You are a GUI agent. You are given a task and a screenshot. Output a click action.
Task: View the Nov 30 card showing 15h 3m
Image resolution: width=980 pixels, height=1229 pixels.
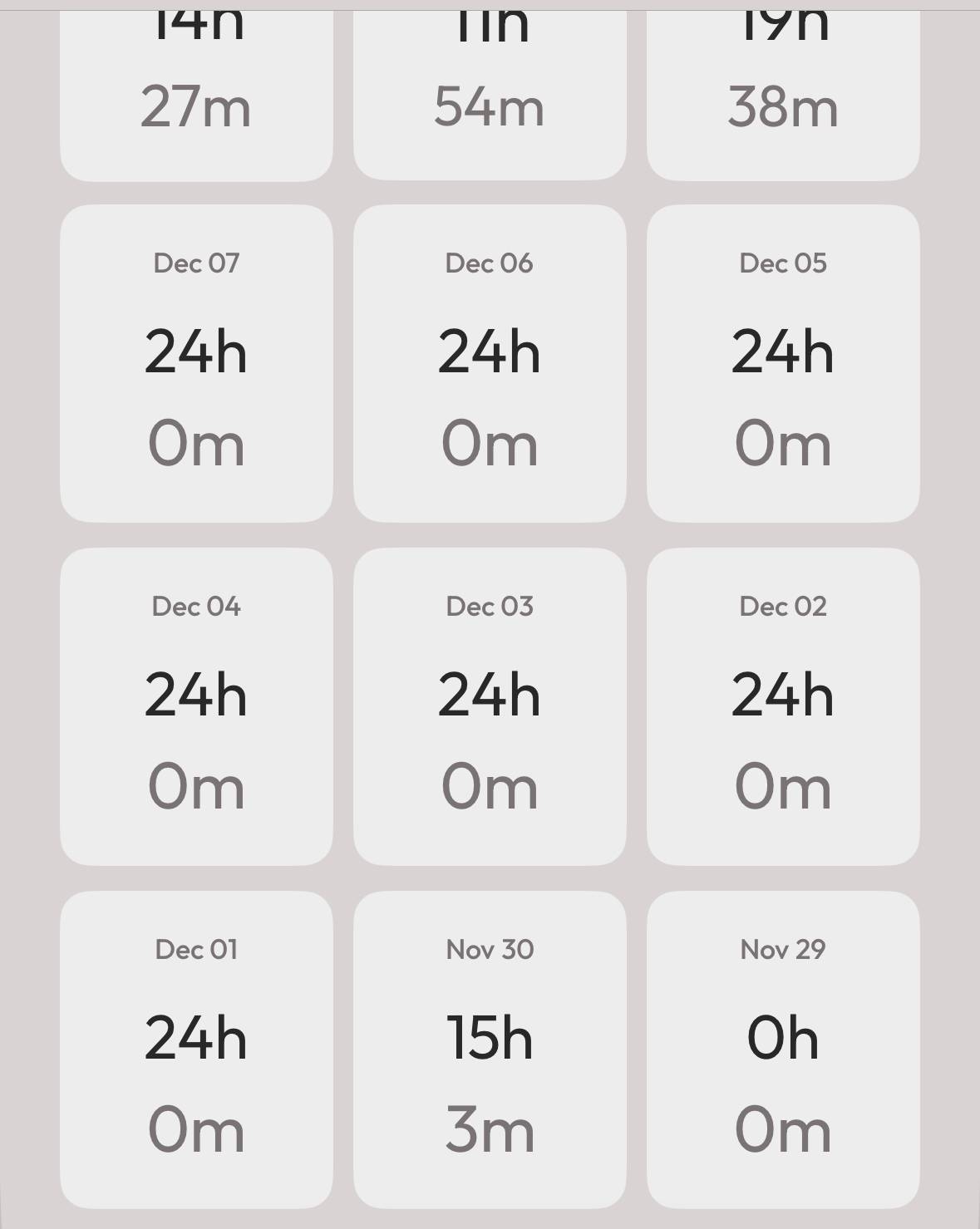[490, 1050]
